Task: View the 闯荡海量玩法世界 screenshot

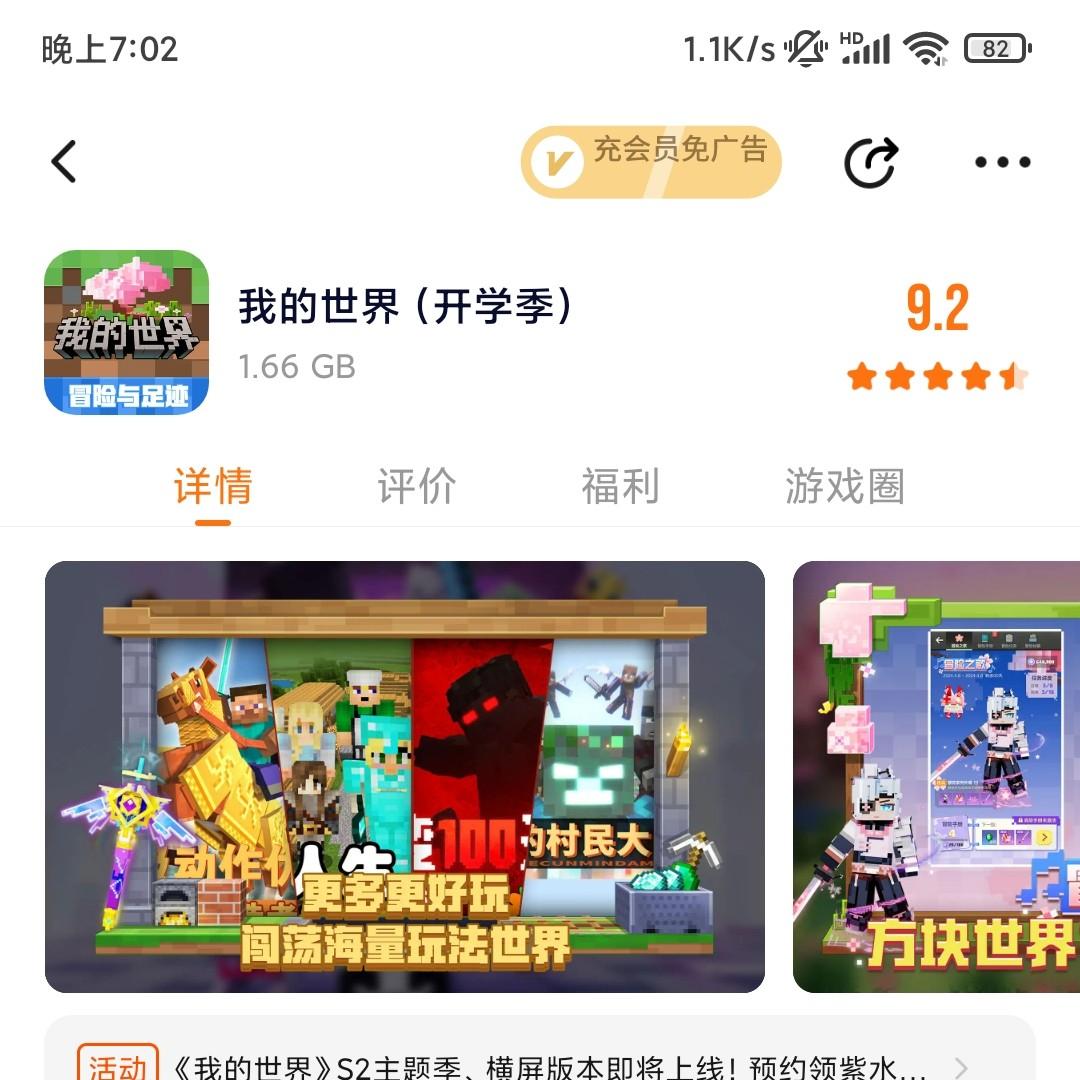Action: (x=405, y=776)
